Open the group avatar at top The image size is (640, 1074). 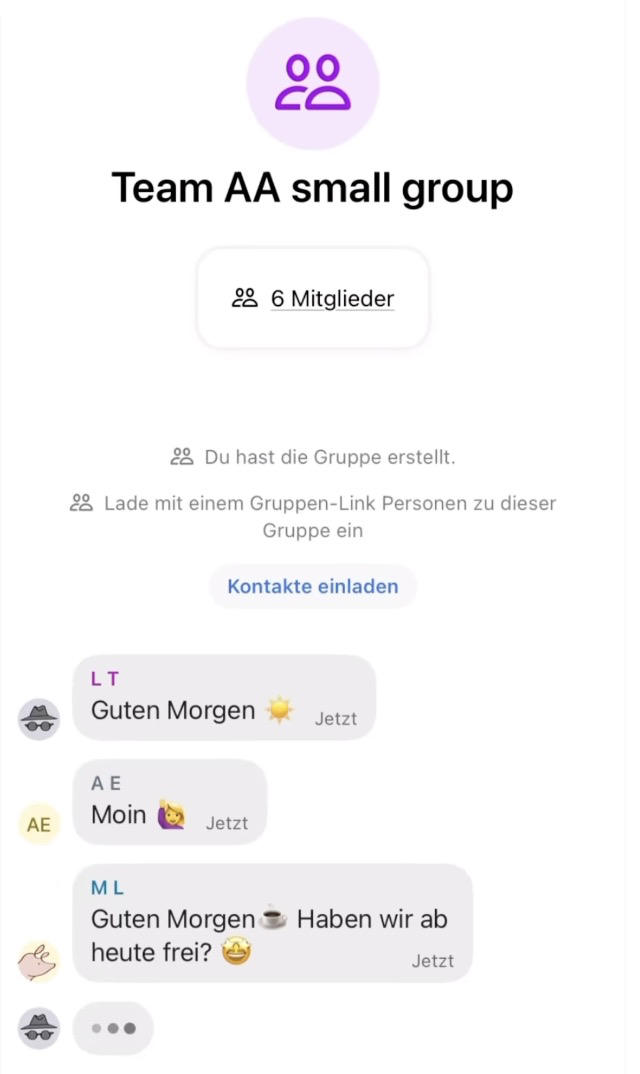tap(313, 83)
